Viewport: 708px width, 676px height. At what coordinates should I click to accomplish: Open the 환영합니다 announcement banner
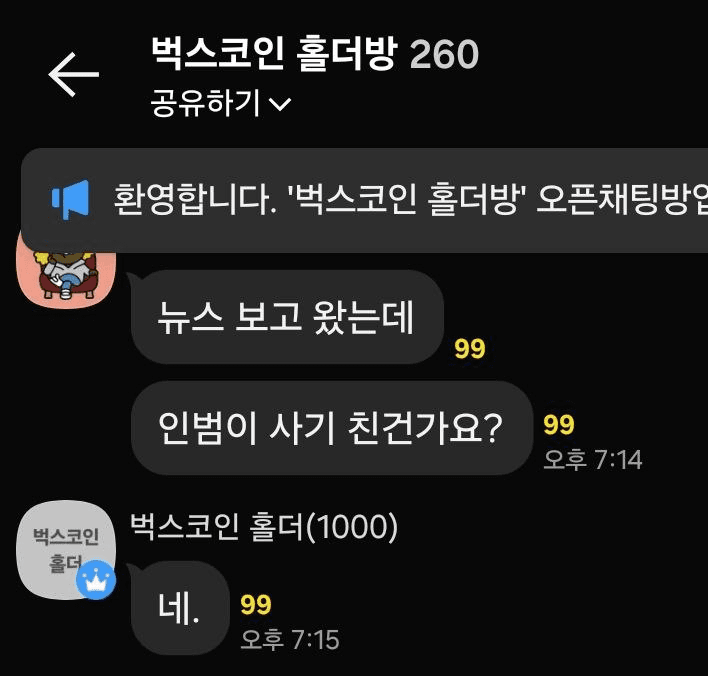click(x=400, y=200)
